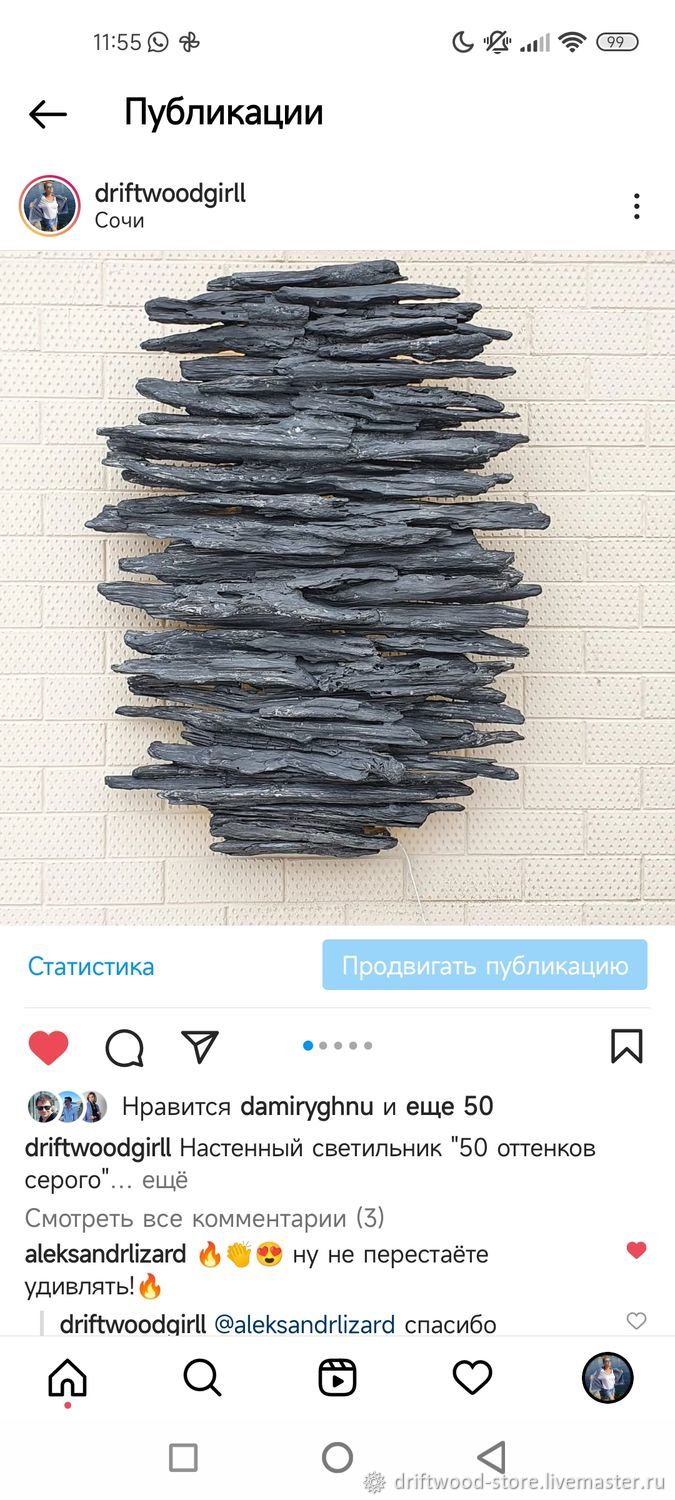Unlike aleksandrlizard's comment
Viewport: 675px width, 1500px height.
pyautogui.click(x=636, y=1250)
